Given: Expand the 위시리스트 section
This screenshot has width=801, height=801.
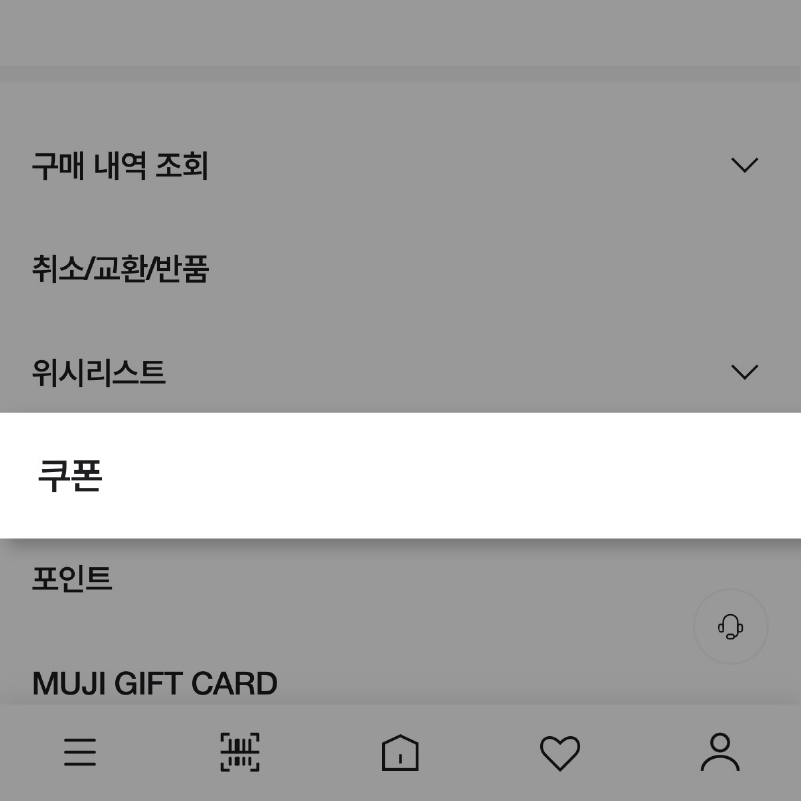Looking at the screenshot, I should pos(743,372).
